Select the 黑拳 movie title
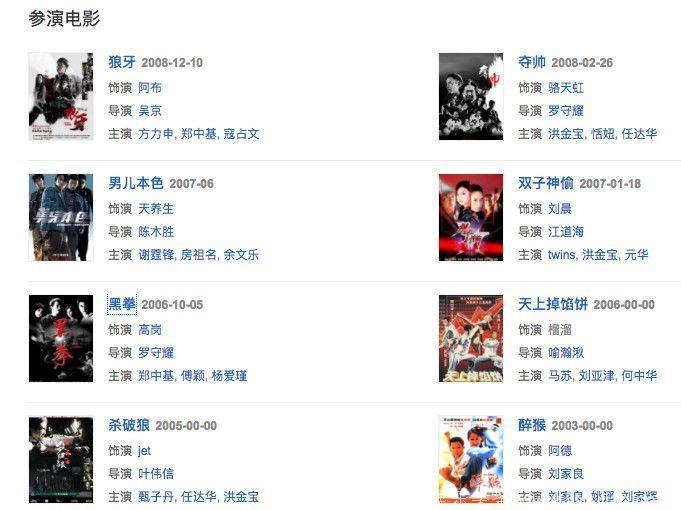This screenshot has width=681, height=510. point(122,304)
